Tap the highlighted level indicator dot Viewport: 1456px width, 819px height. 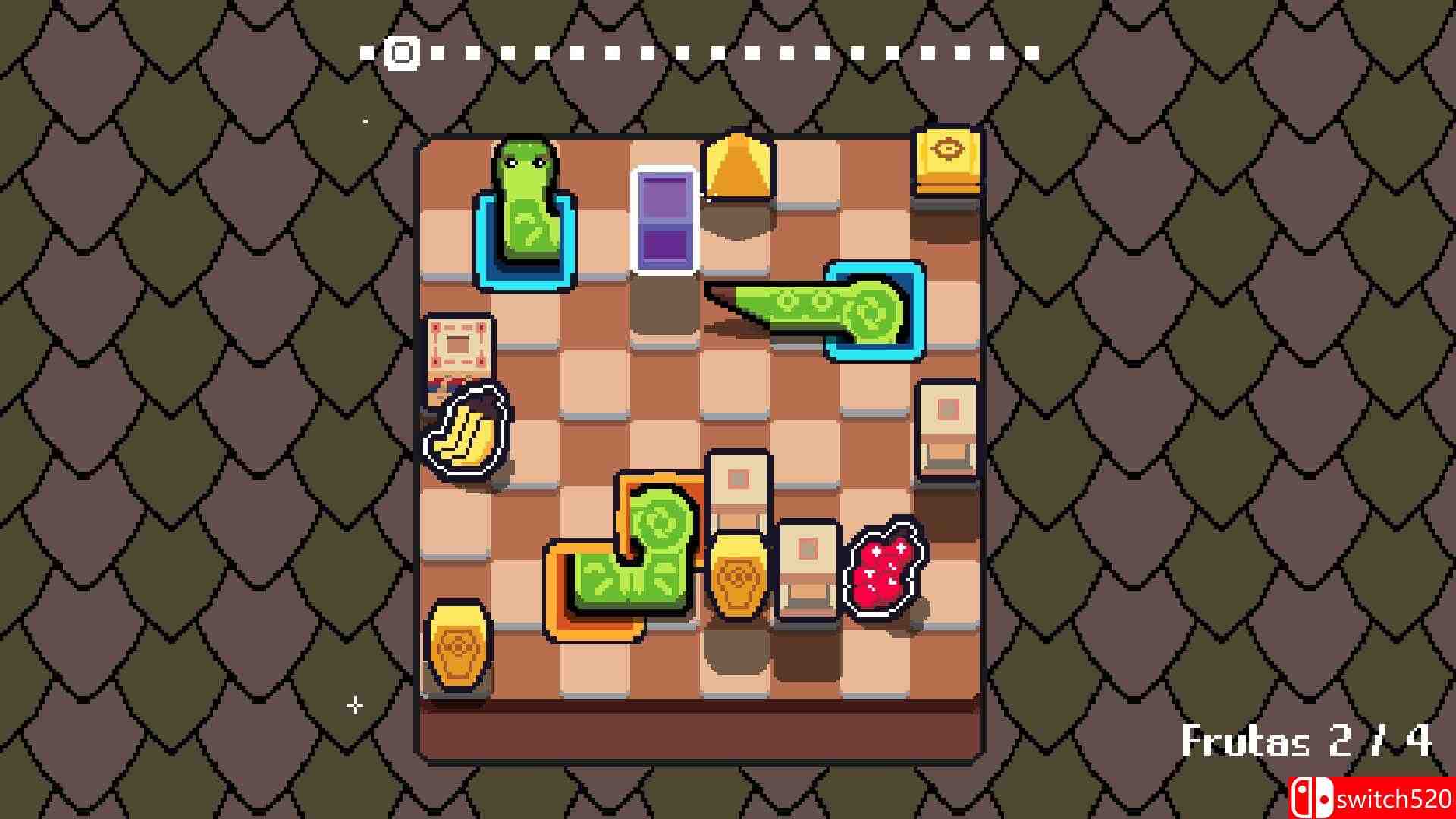click(402, 53)
